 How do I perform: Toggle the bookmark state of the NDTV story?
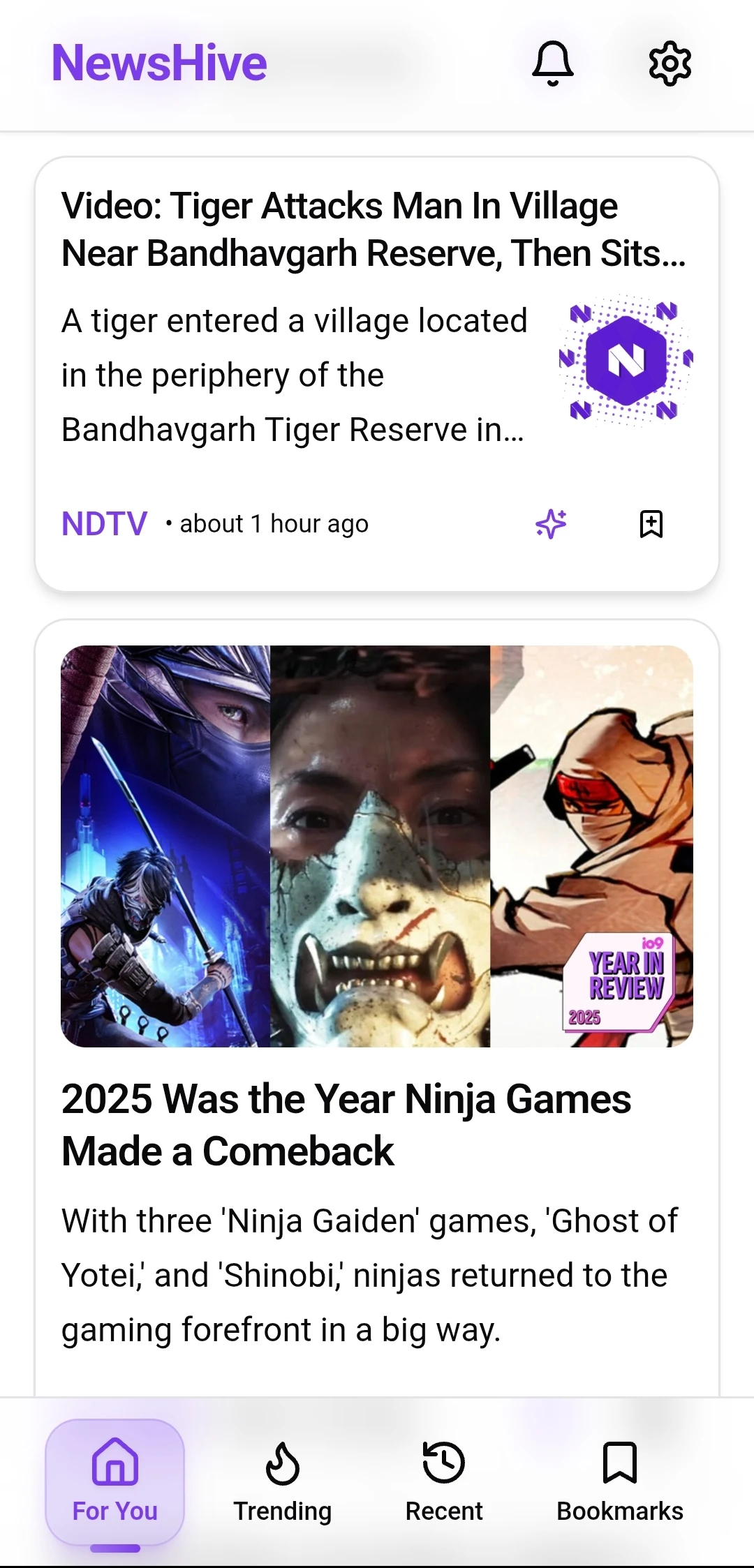coord(651,525)
